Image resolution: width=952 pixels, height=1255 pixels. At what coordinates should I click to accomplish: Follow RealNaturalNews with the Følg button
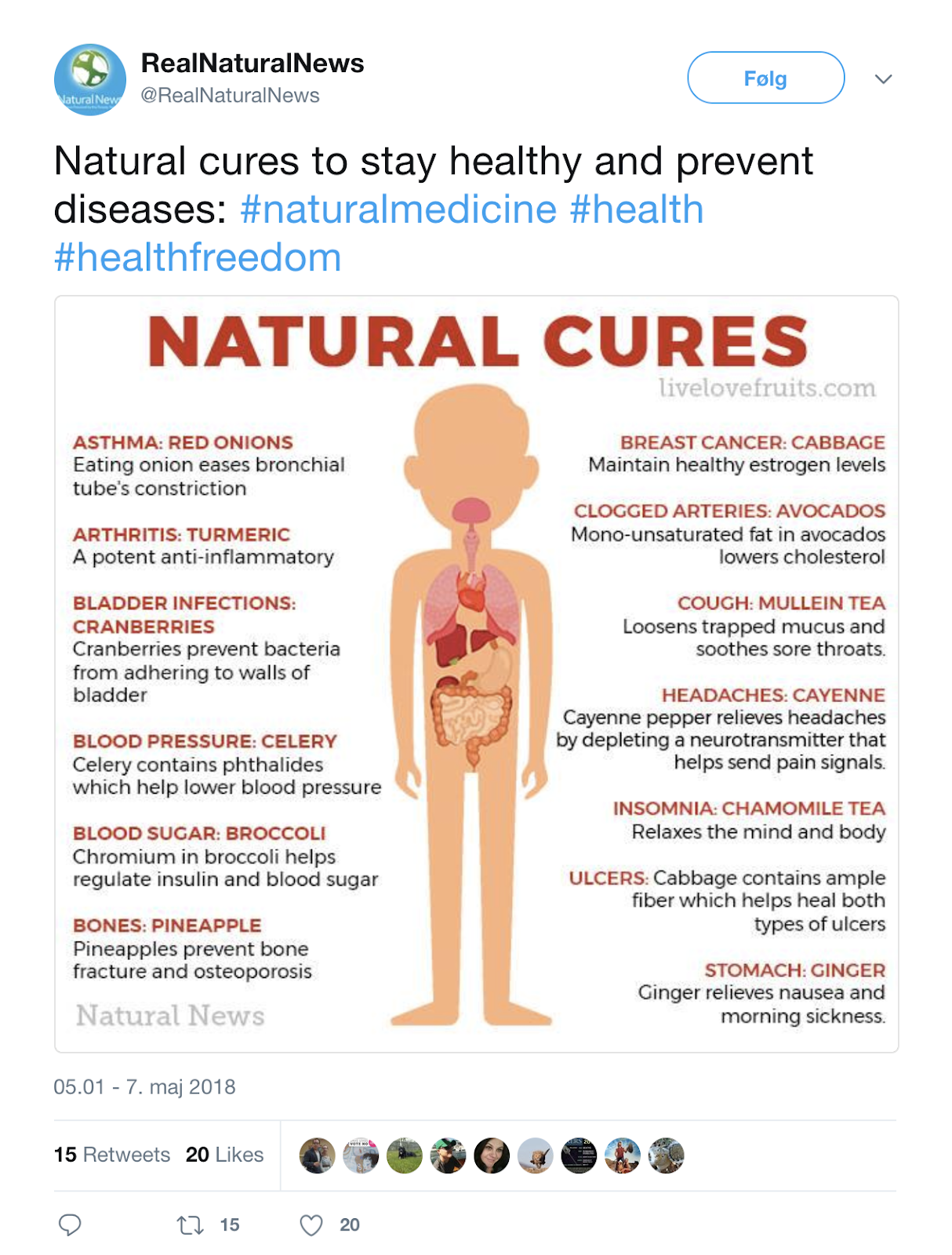[765, 78]
